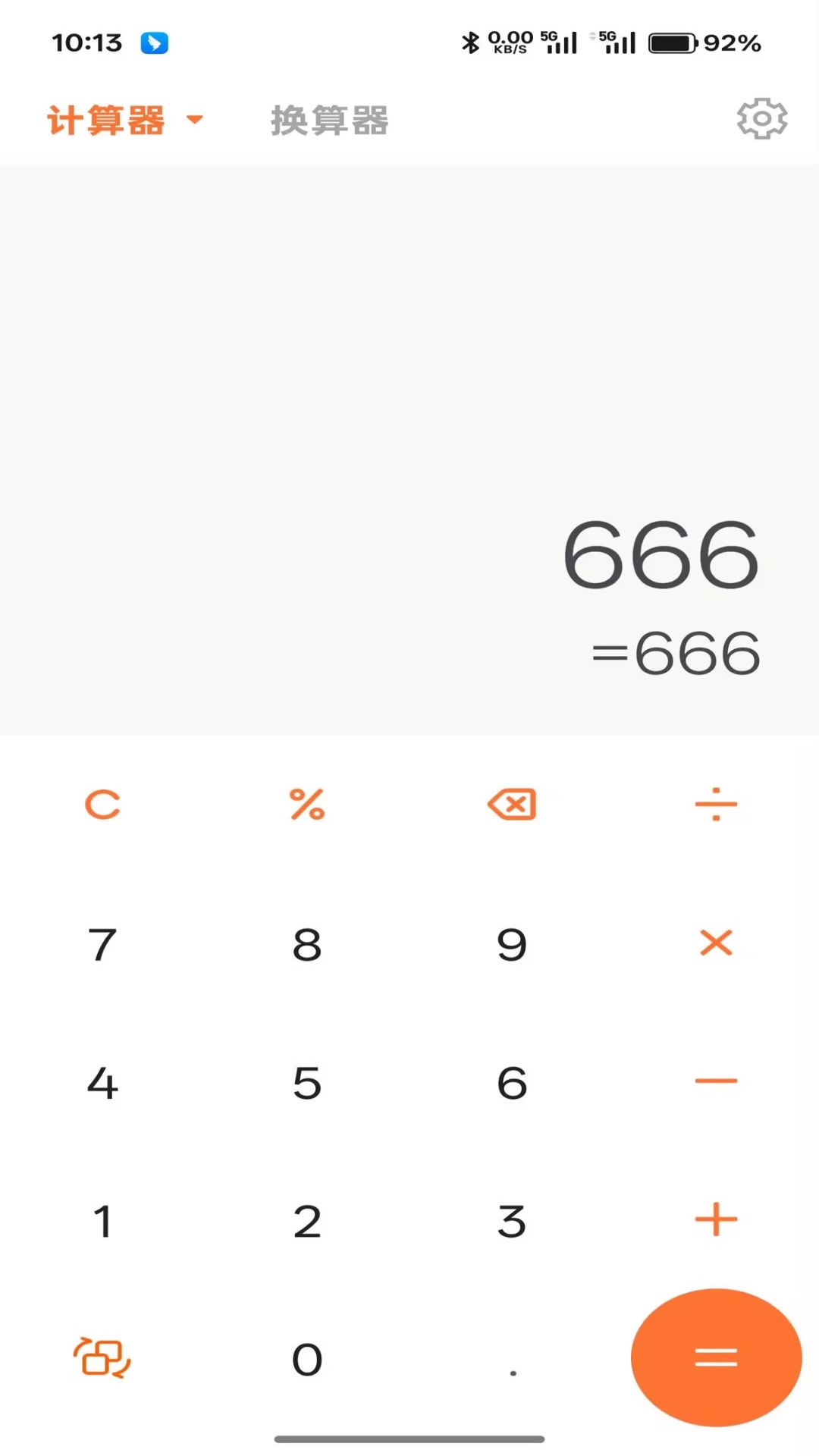
Task: Enter digit 5
Action: tap(307, 1083)
